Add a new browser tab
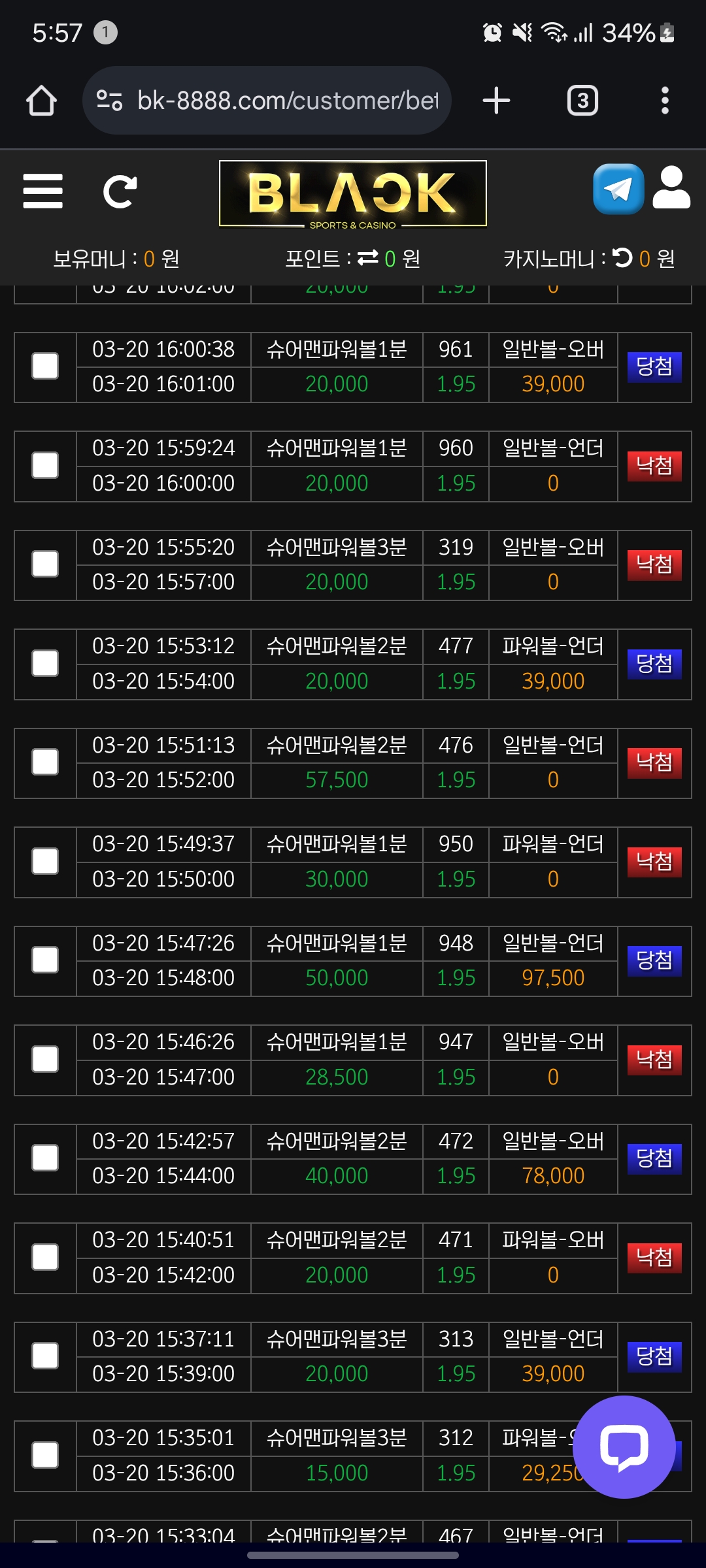 (x=496, y=101)
